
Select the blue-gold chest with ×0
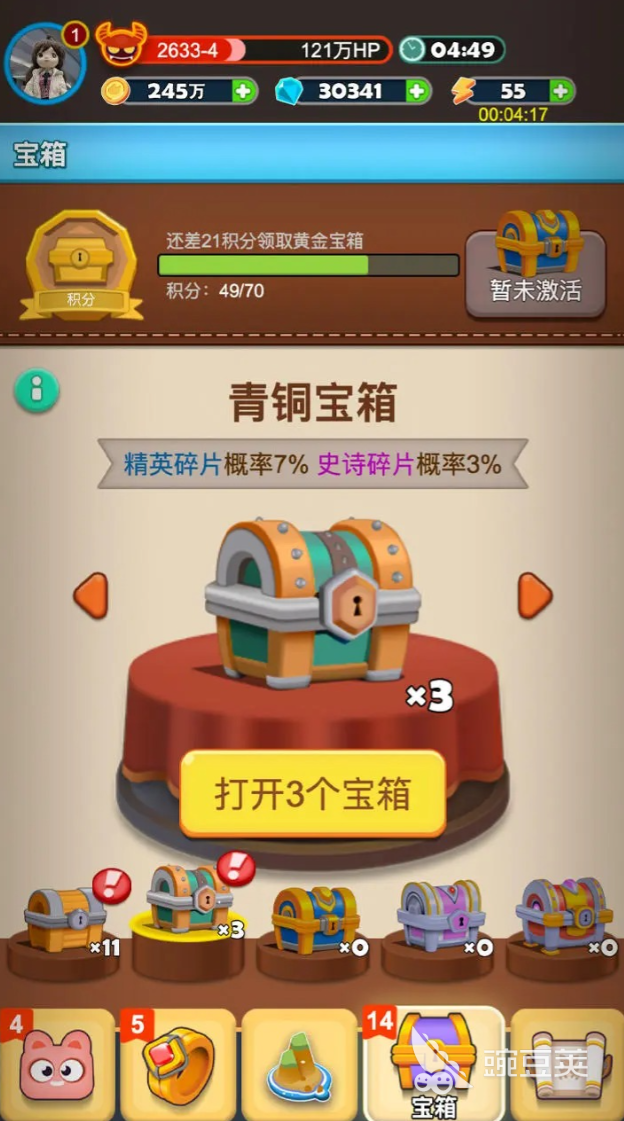[x=315, y=918]
